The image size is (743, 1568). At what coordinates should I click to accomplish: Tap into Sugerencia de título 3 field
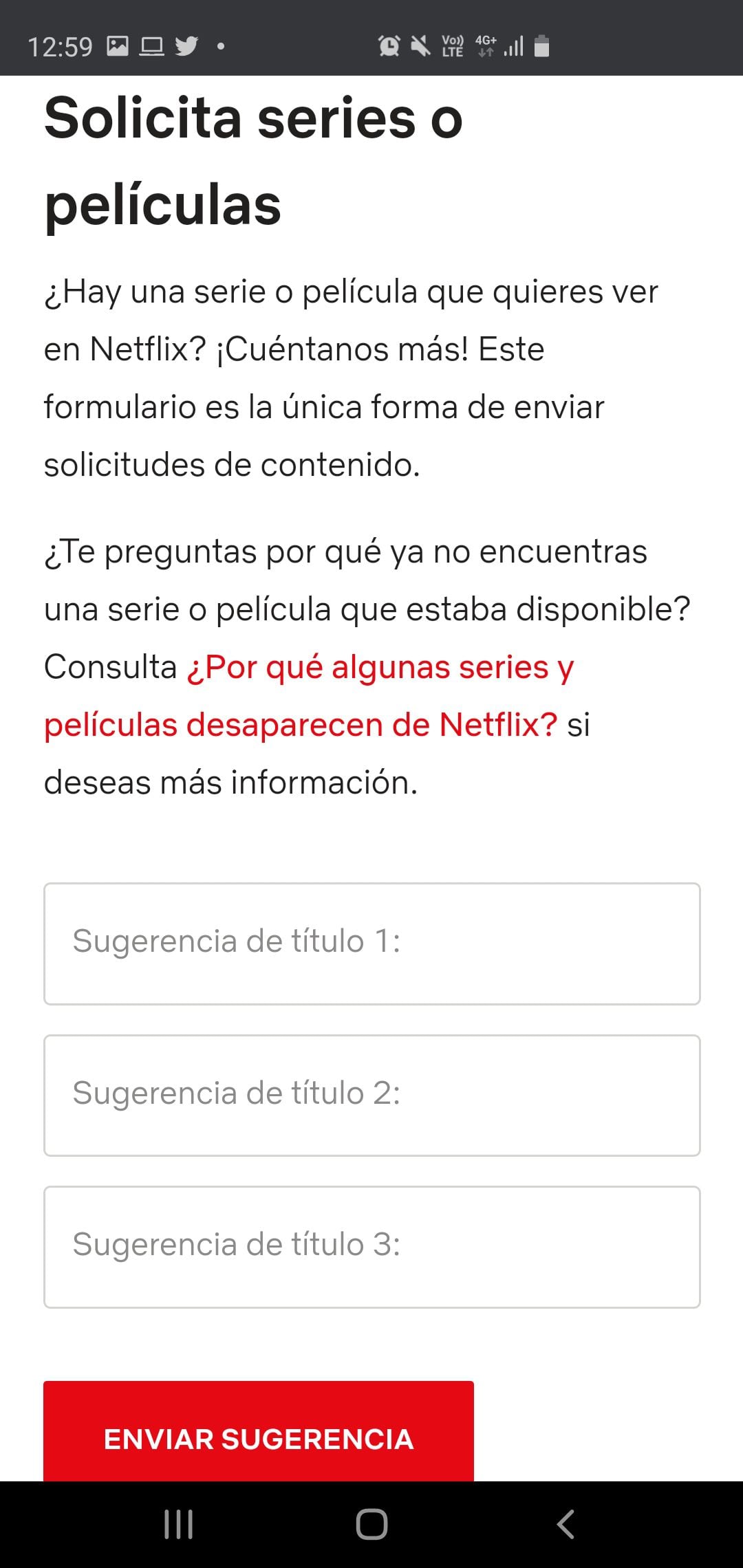coord(371,1246)
